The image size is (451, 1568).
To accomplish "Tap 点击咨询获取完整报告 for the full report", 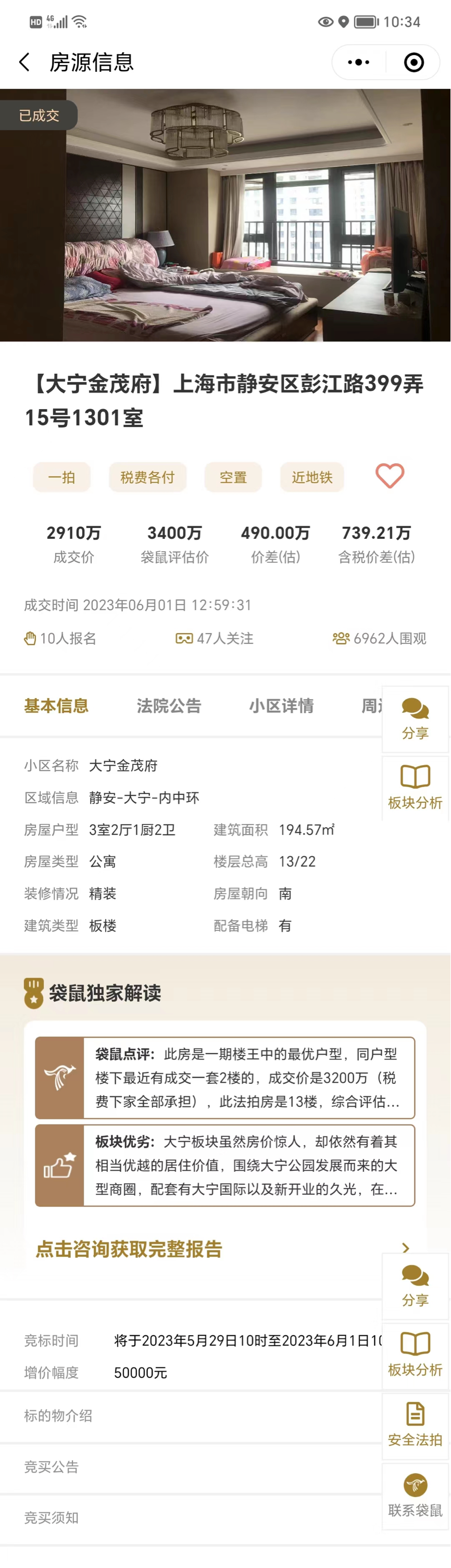I will click(x=129, y=1248).
